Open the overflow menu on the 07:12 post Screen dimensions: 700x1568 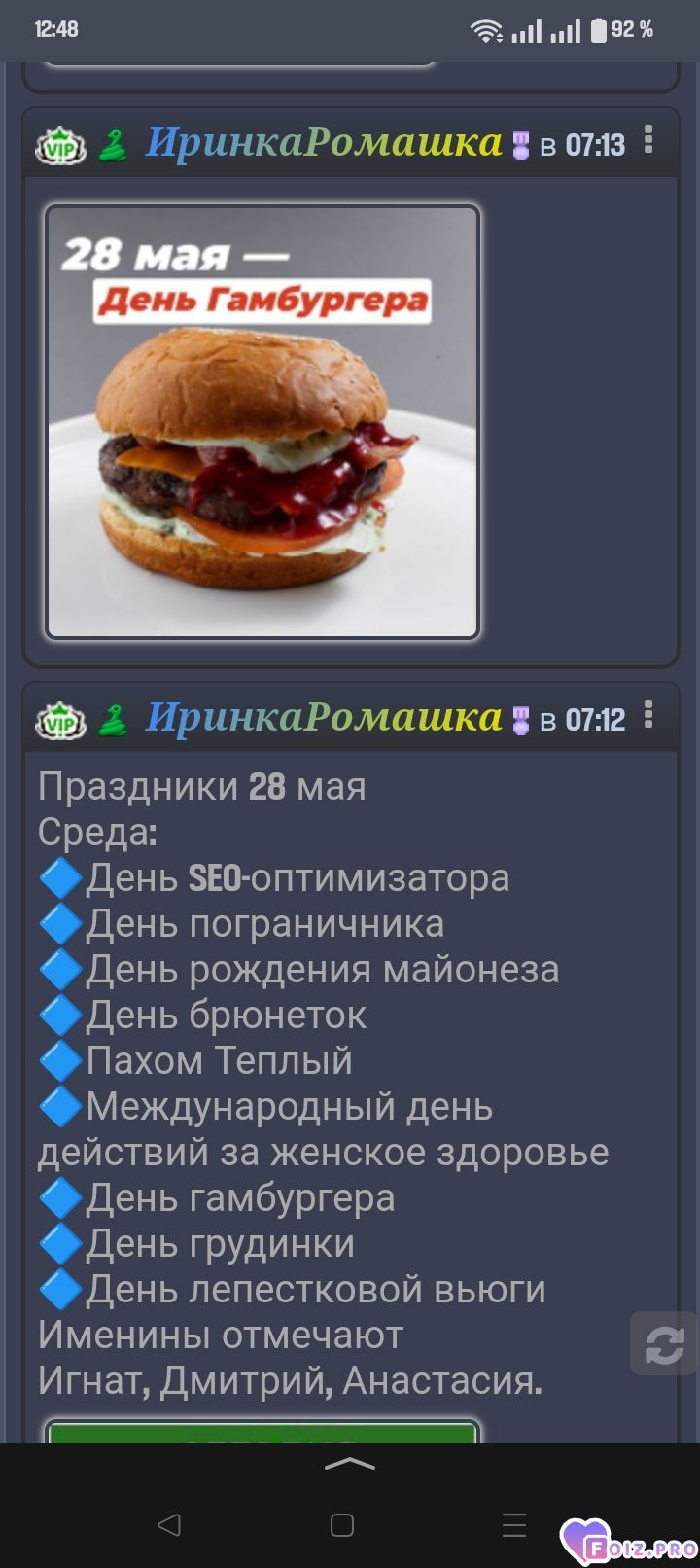click(648, 716)
